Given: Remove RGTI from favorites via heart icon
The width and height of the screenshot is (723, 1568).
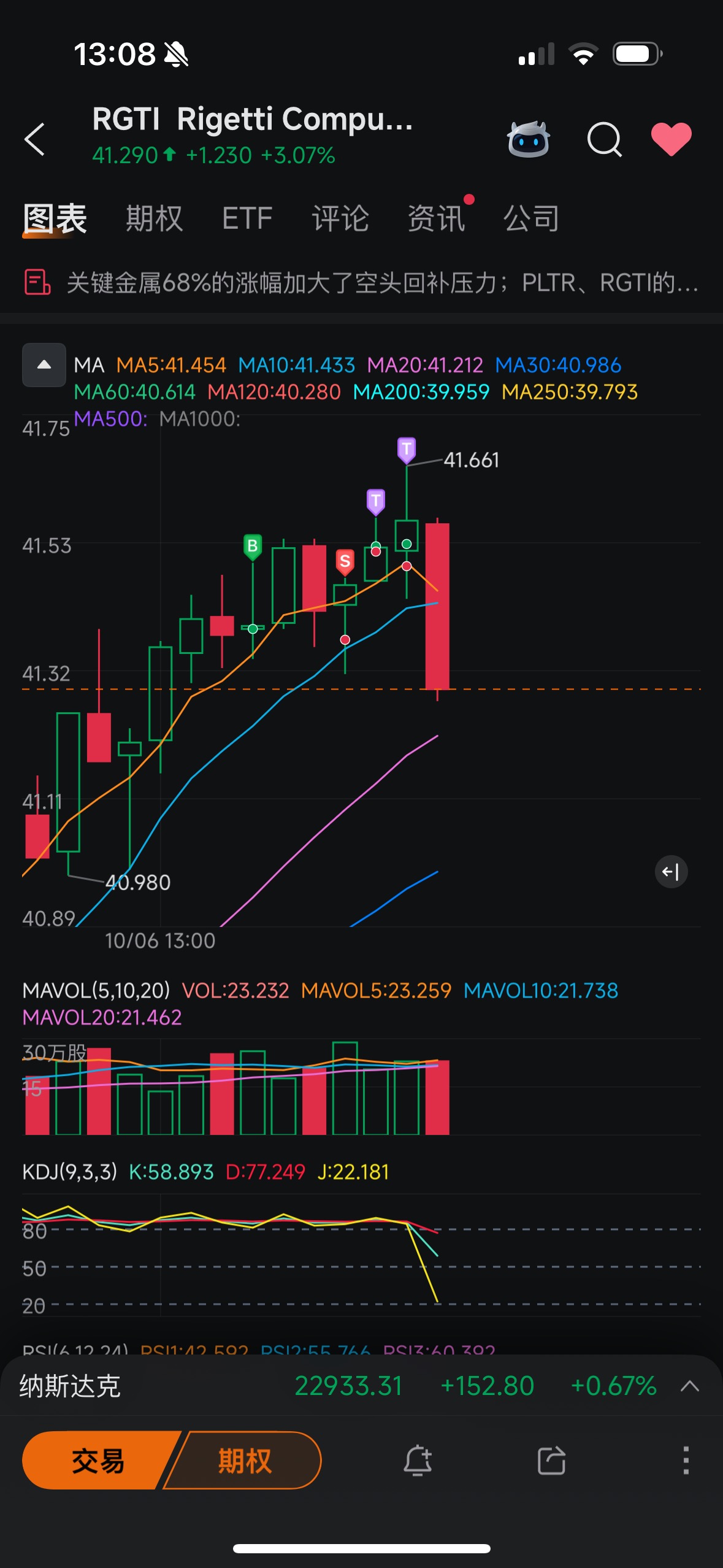Looking at the screenshot, I should tap(671, 139).
